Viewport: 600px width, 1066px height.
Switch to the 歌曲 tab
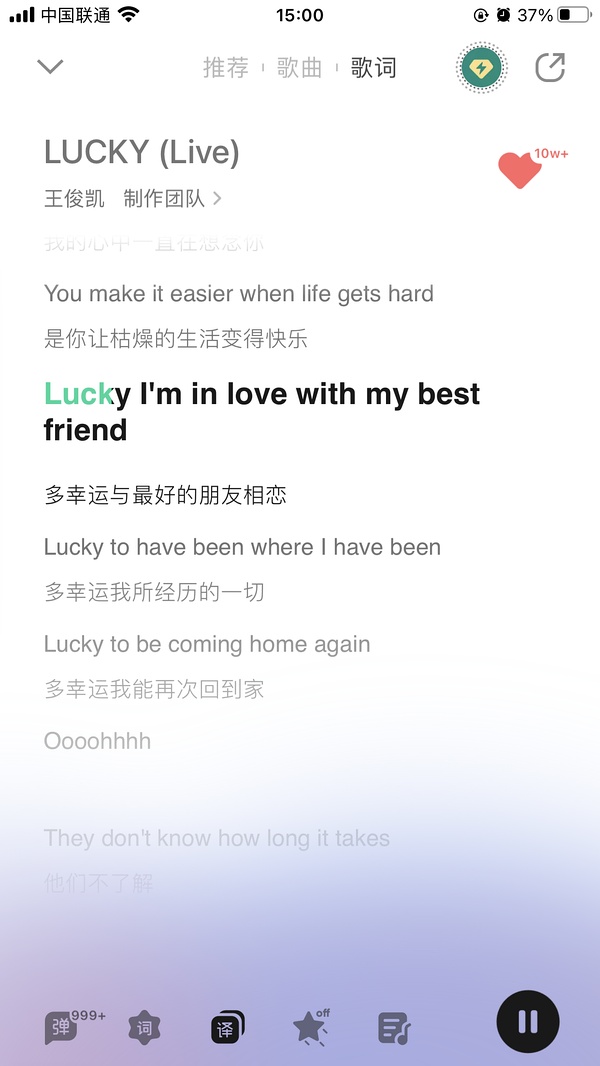(300, 68)
